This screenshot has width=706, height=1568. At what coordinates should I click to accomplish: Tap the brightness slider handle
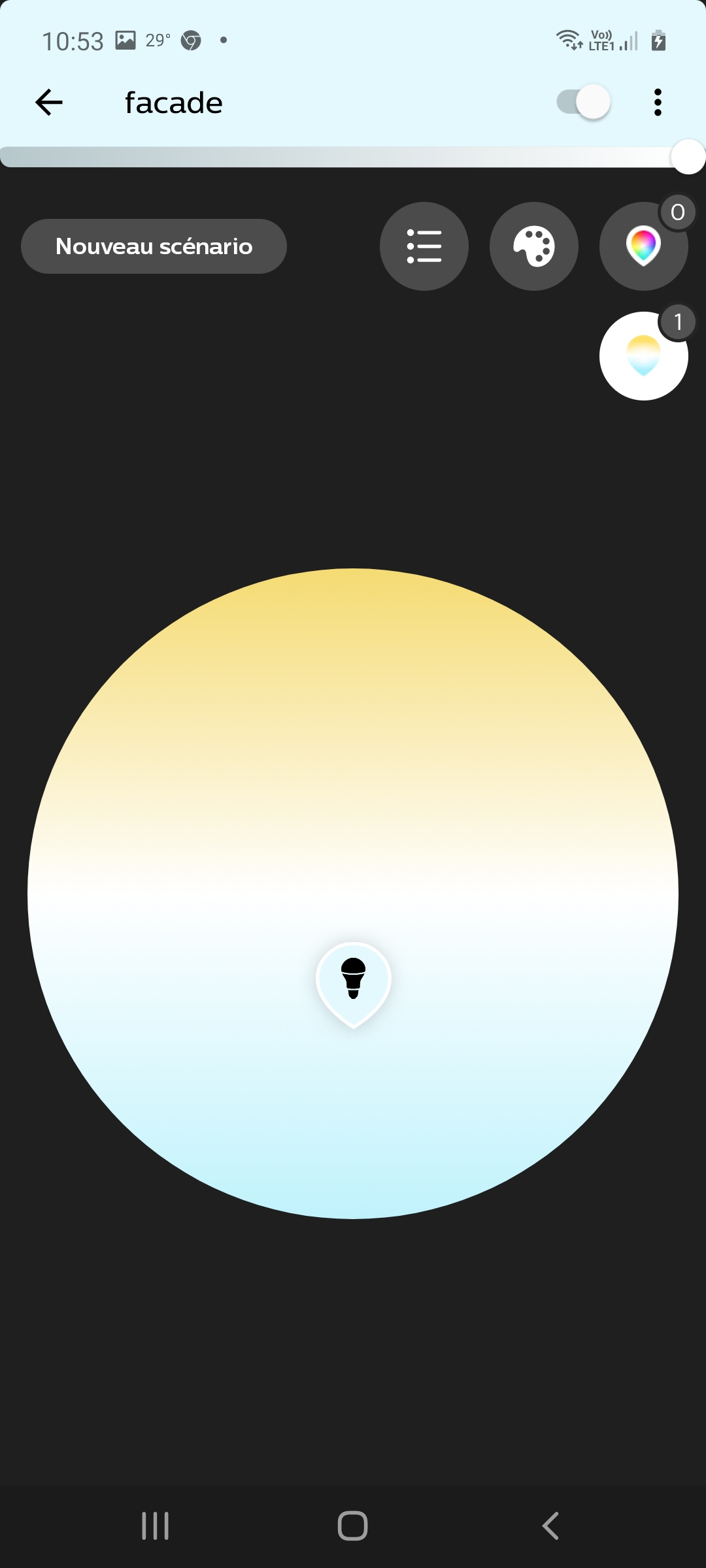[688, 157]
